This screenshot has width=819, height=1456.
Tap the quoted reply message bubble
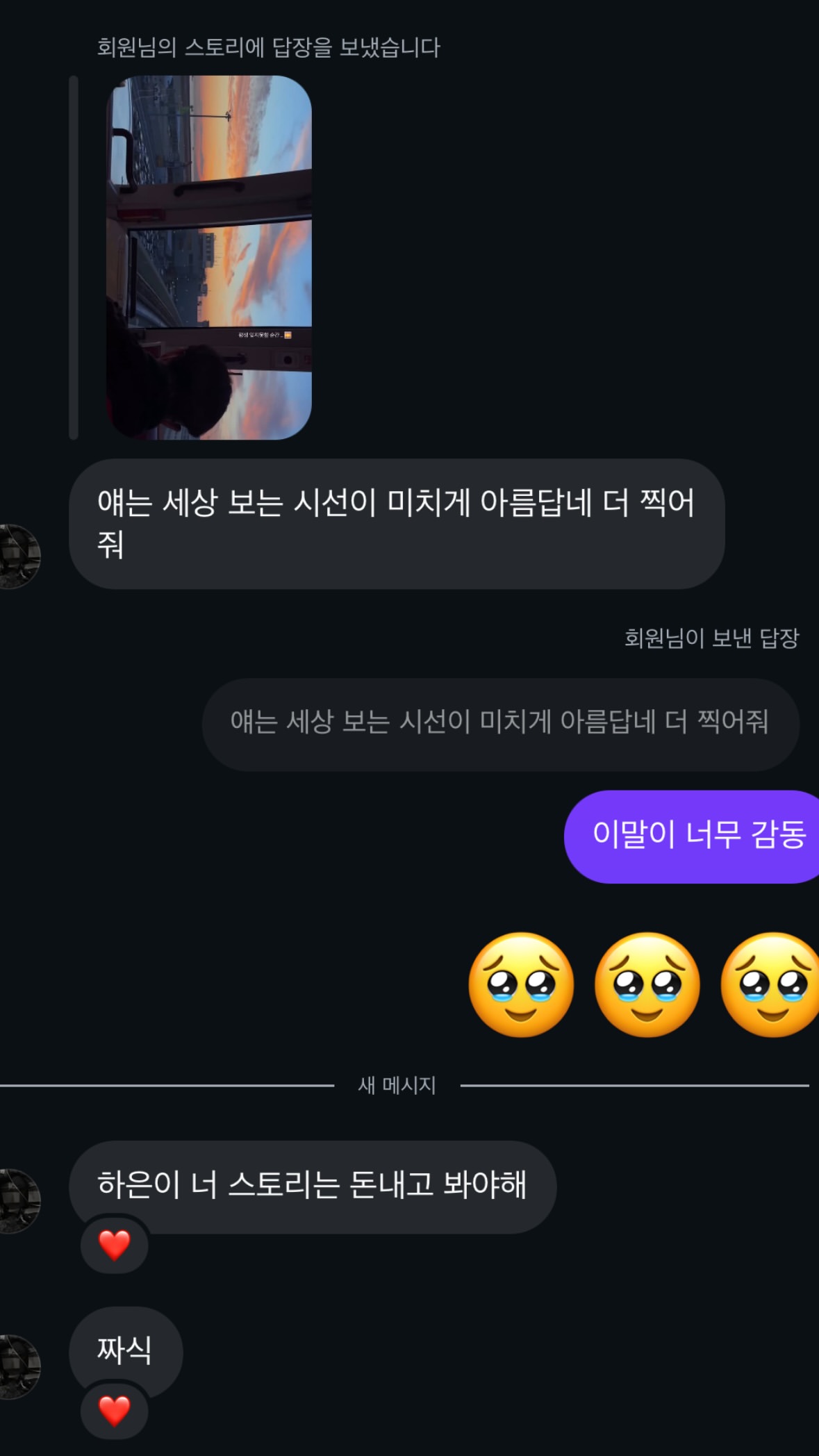(x=499, y=724)
